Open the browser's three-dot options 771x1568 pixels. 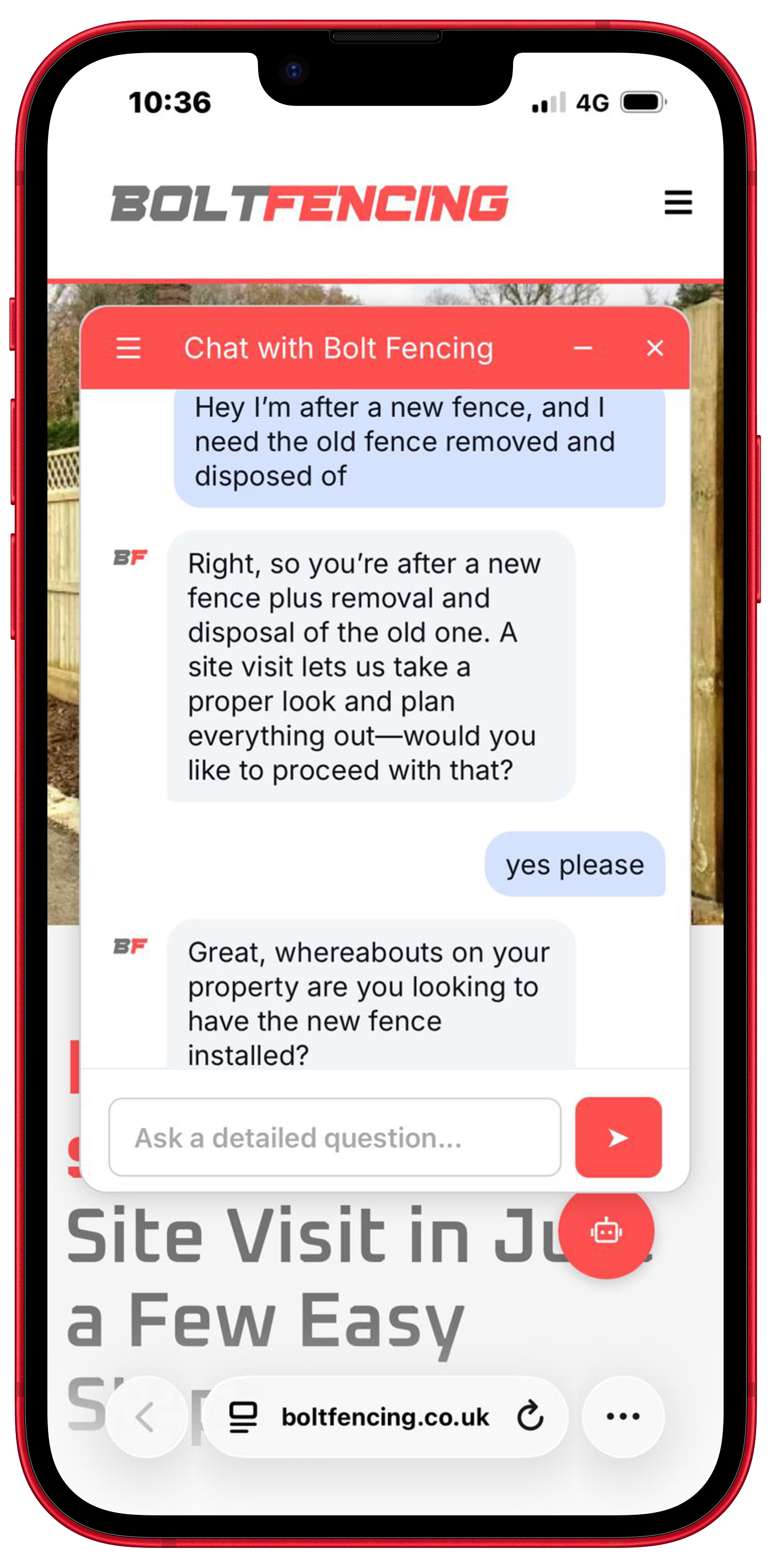point(623,1416)
